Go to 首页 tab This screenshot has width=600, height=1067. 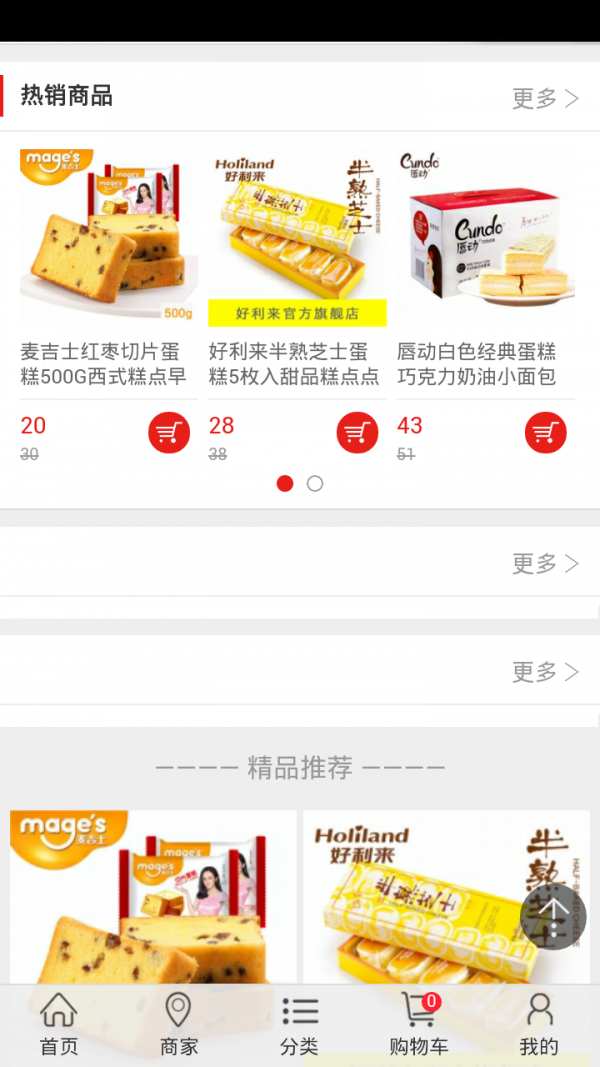click(59, 1025)
